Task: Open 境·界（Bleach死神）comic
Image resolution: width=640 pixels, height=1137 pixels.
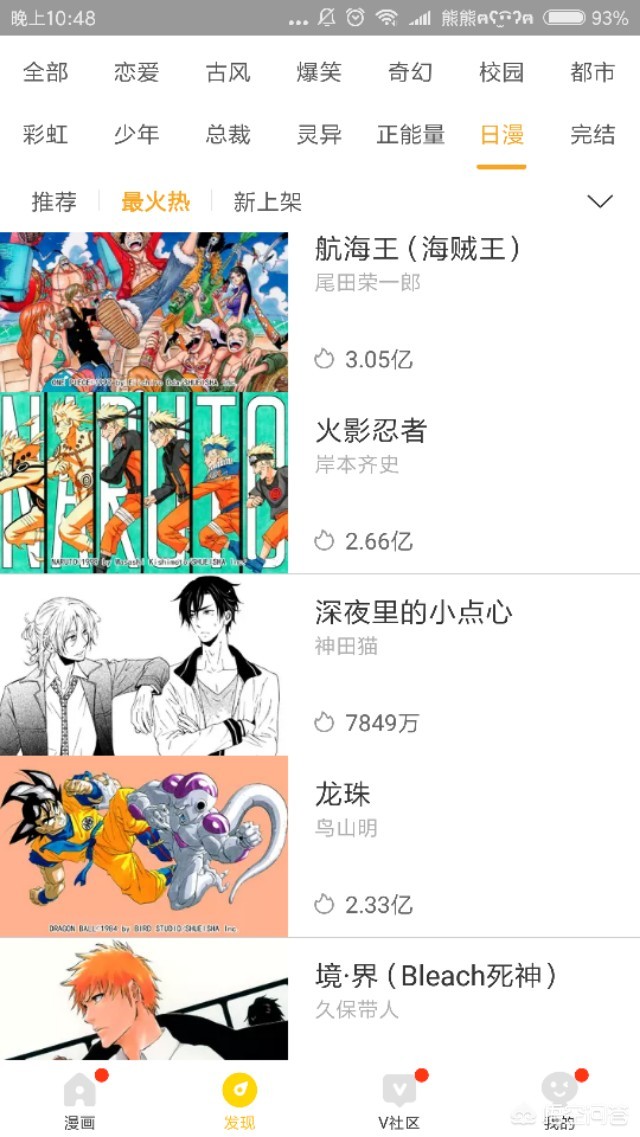Action: tap(435, 976)
